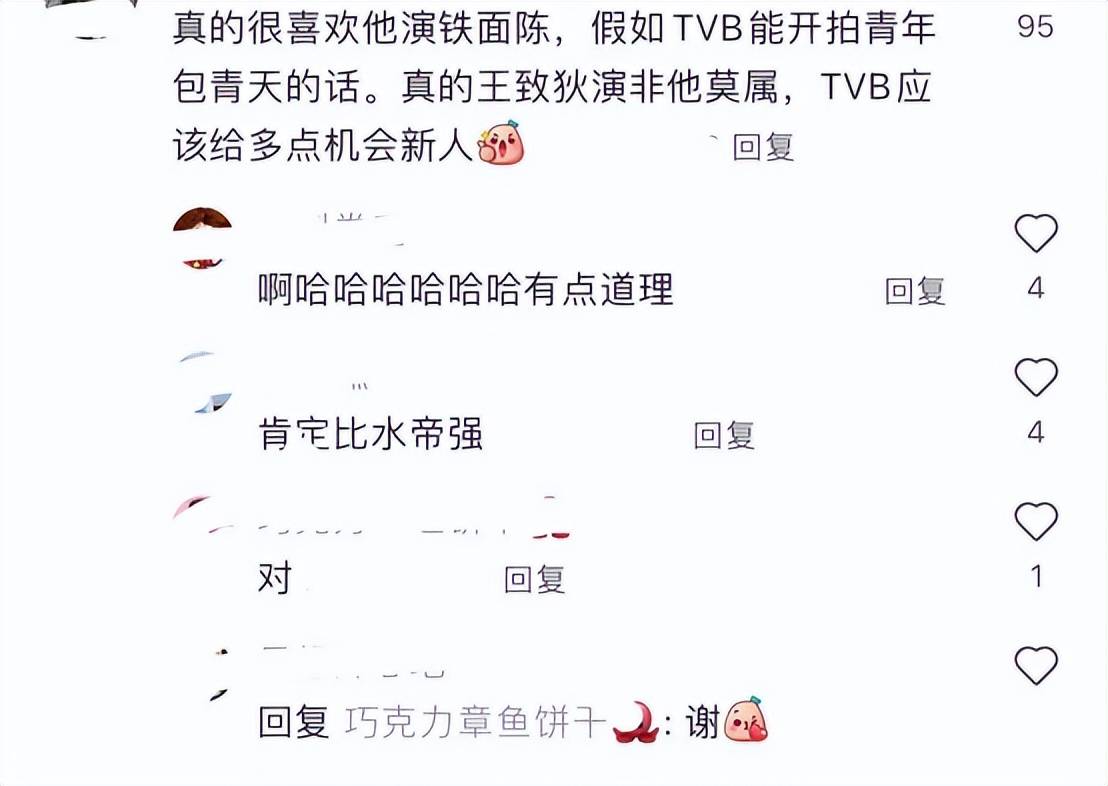The image size is (1108, 786).
Task: Open avatar of 啊哈哈哈 commenter
Action: pyautogui.click(x=203, y=238)
